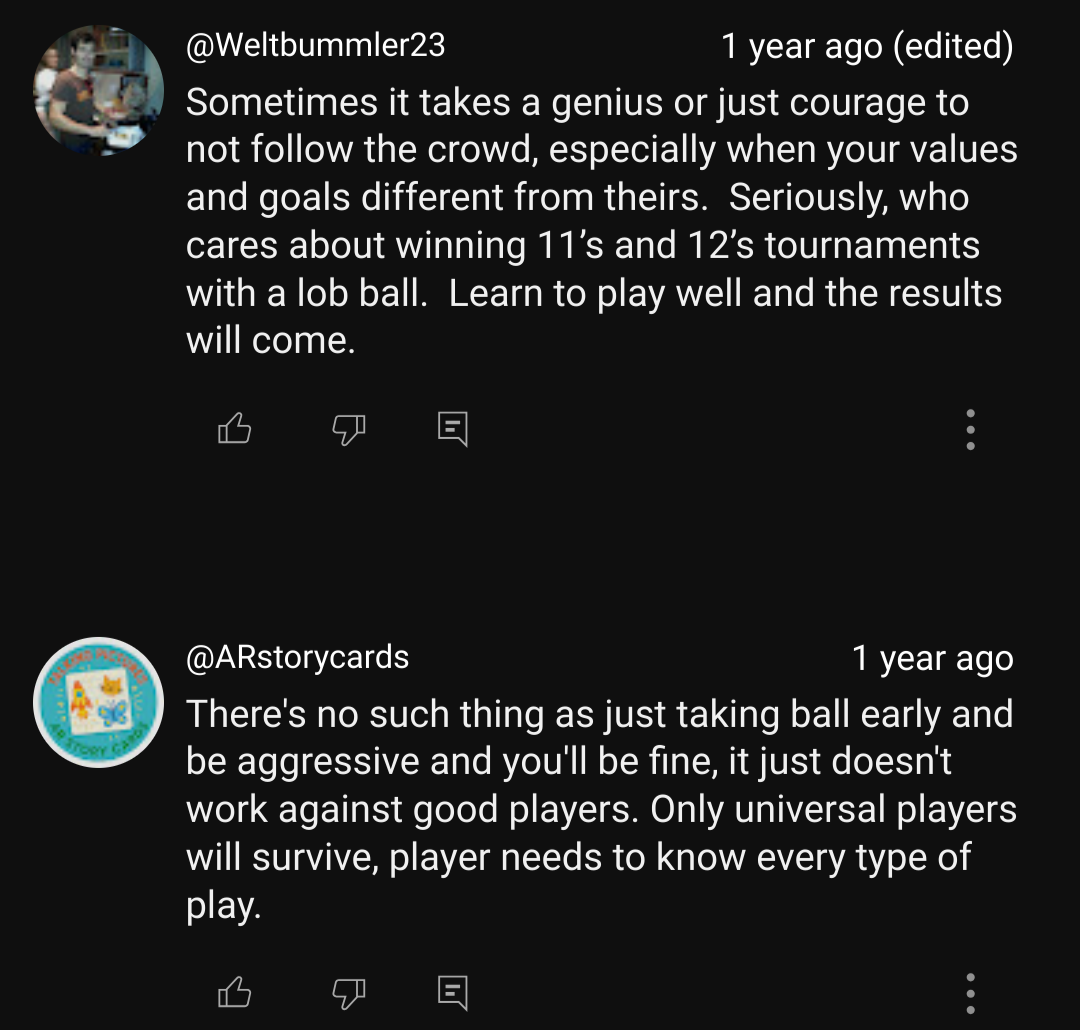Dislike the comment by @Weltbummler23
This screenshot has width=1080, height=1030.
click(349, 429)
